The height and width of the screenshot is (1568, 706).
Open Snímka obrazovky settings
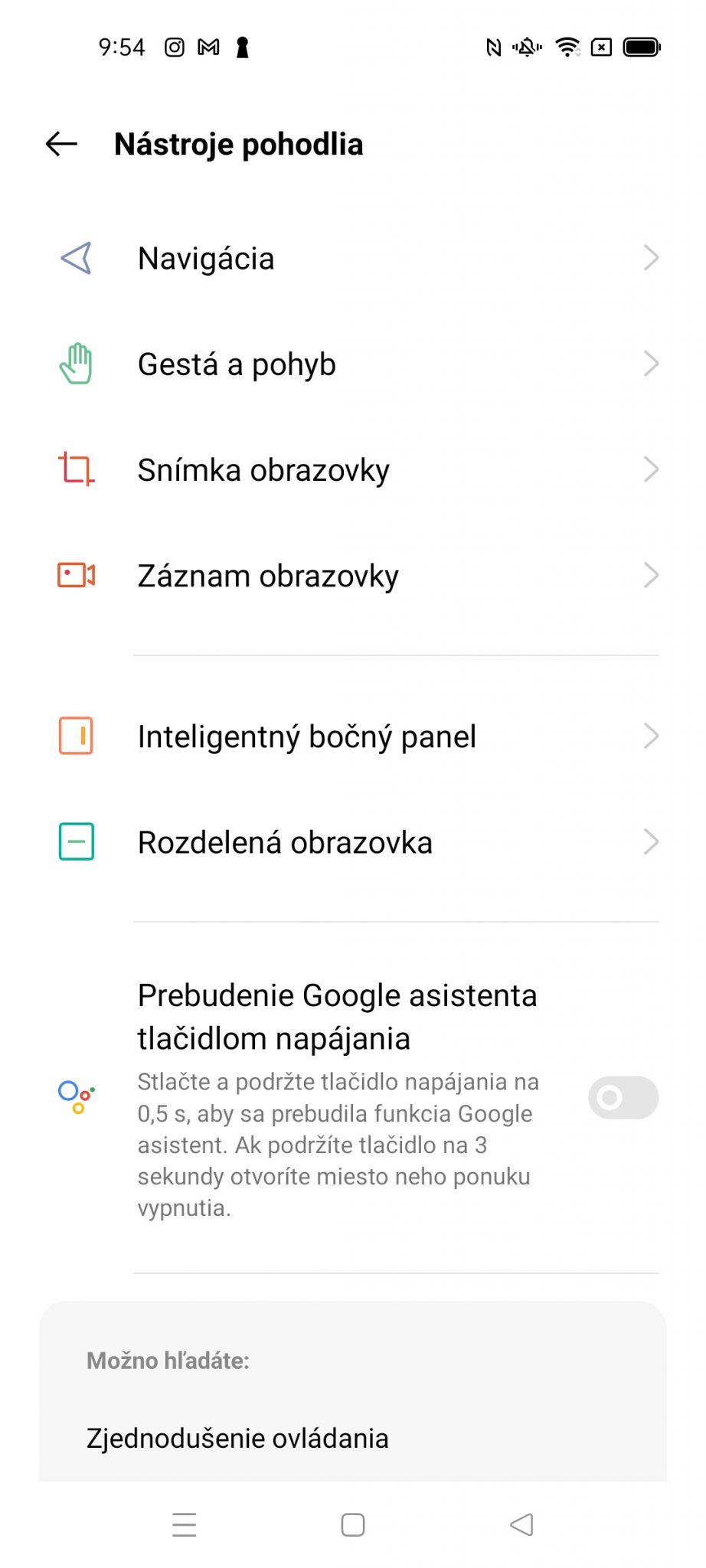(353, 469)
